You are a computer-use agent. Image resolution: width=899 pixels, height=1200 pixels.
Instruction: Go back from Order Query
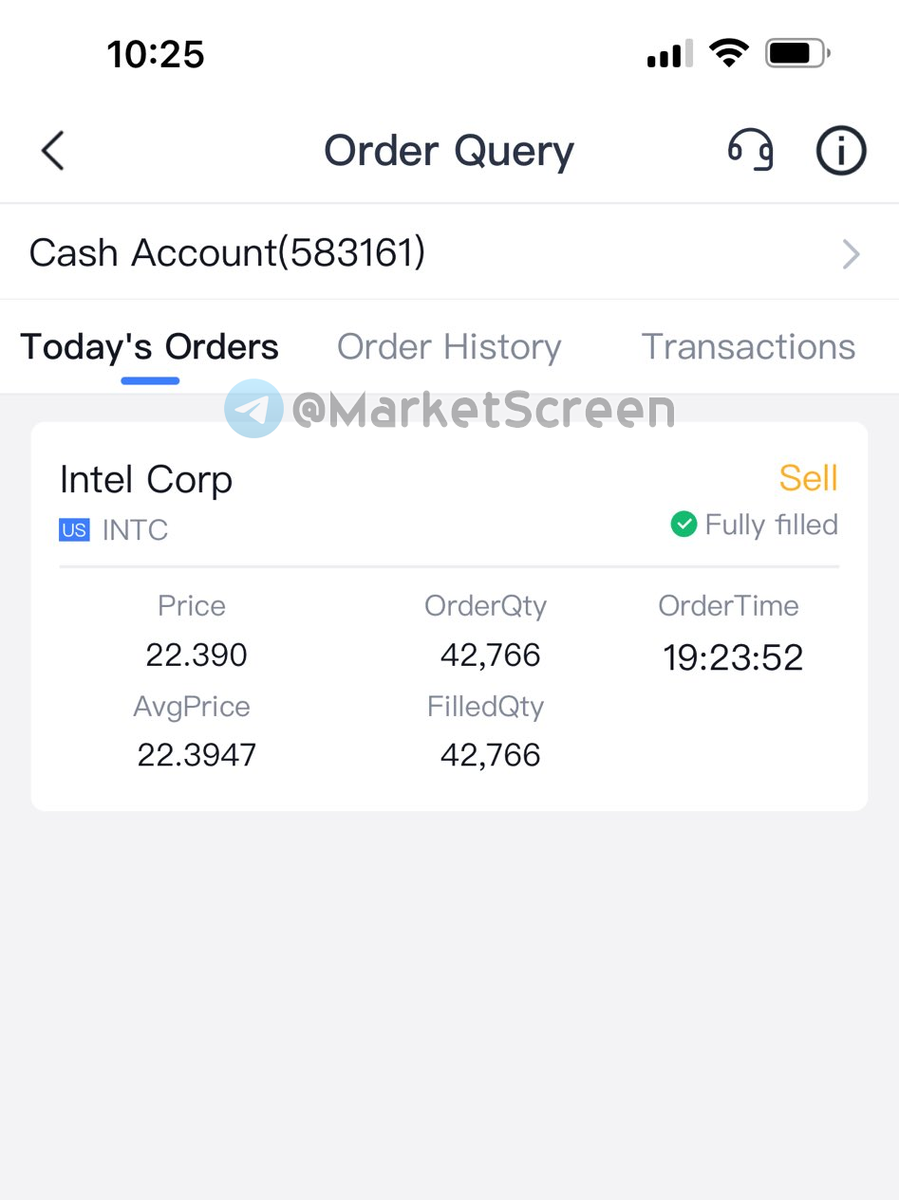53,152
